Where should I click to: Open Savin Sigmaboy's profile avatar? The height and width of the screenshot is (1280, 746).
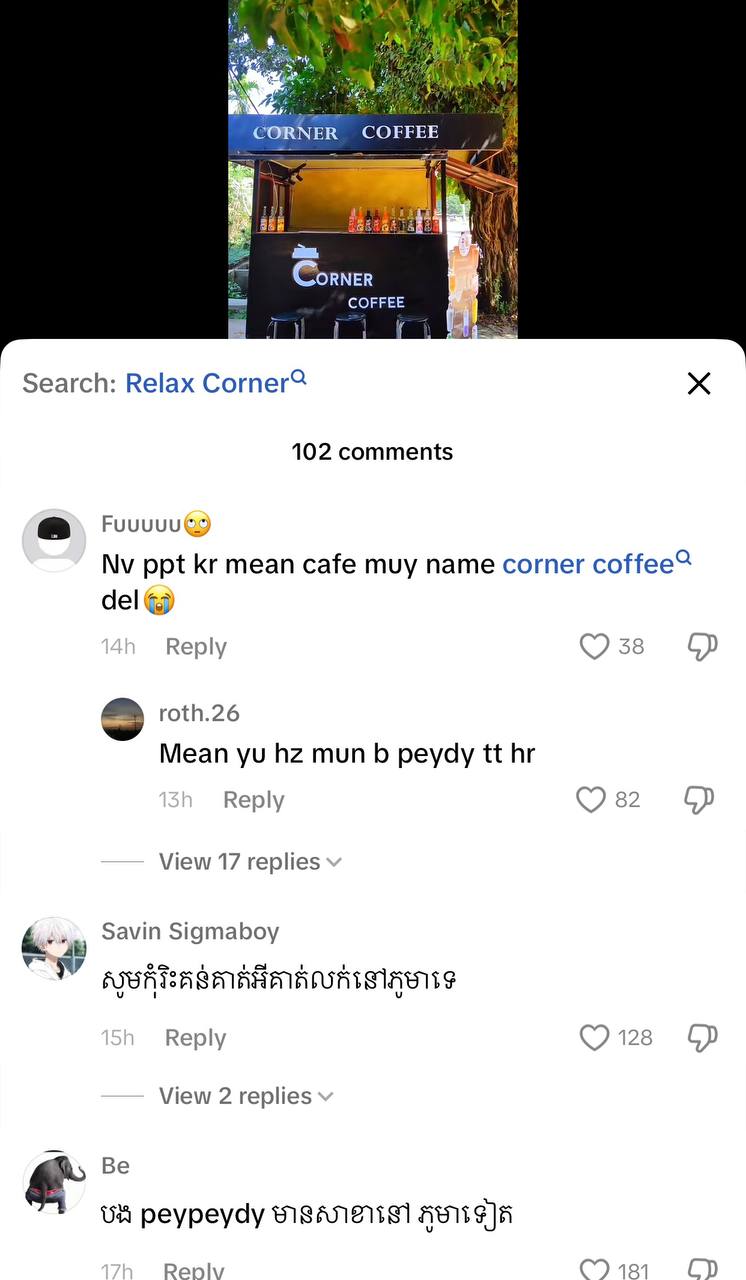54,948
